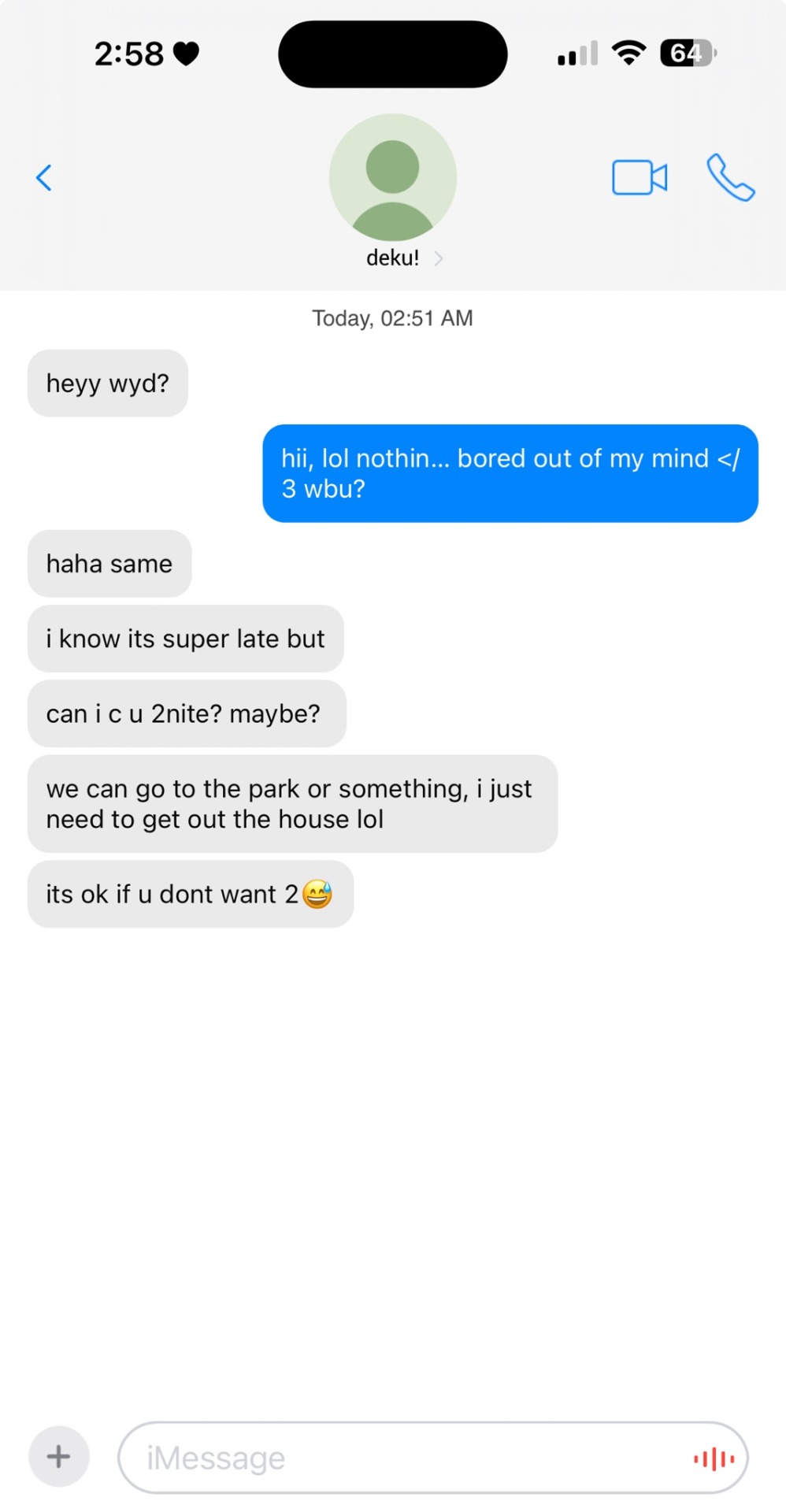Open the plus attachments menu
786x1512 pixels.
[59, 1457]
